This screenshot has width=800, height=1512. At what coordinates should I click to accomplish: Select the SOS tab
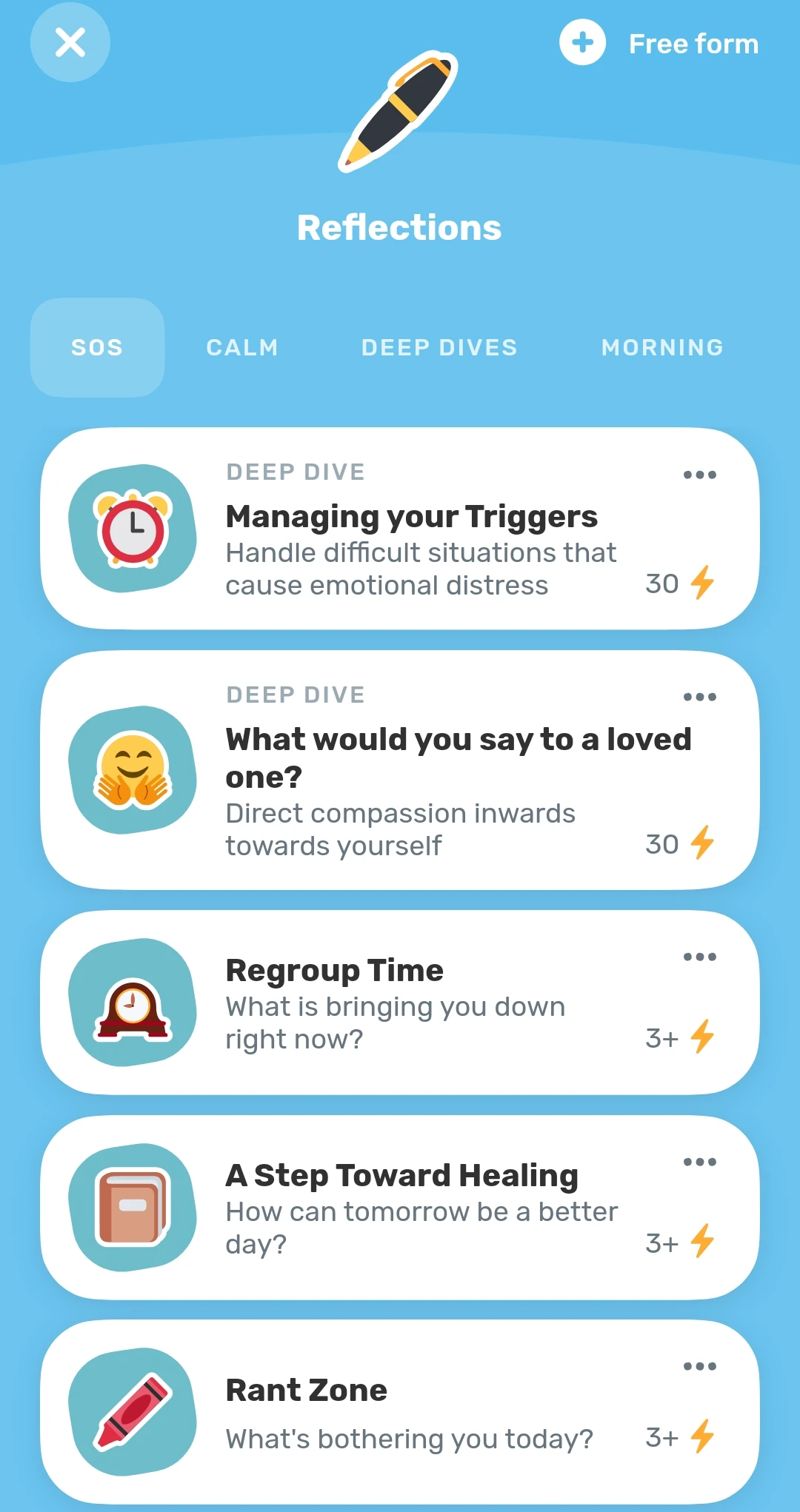[97, 347]
